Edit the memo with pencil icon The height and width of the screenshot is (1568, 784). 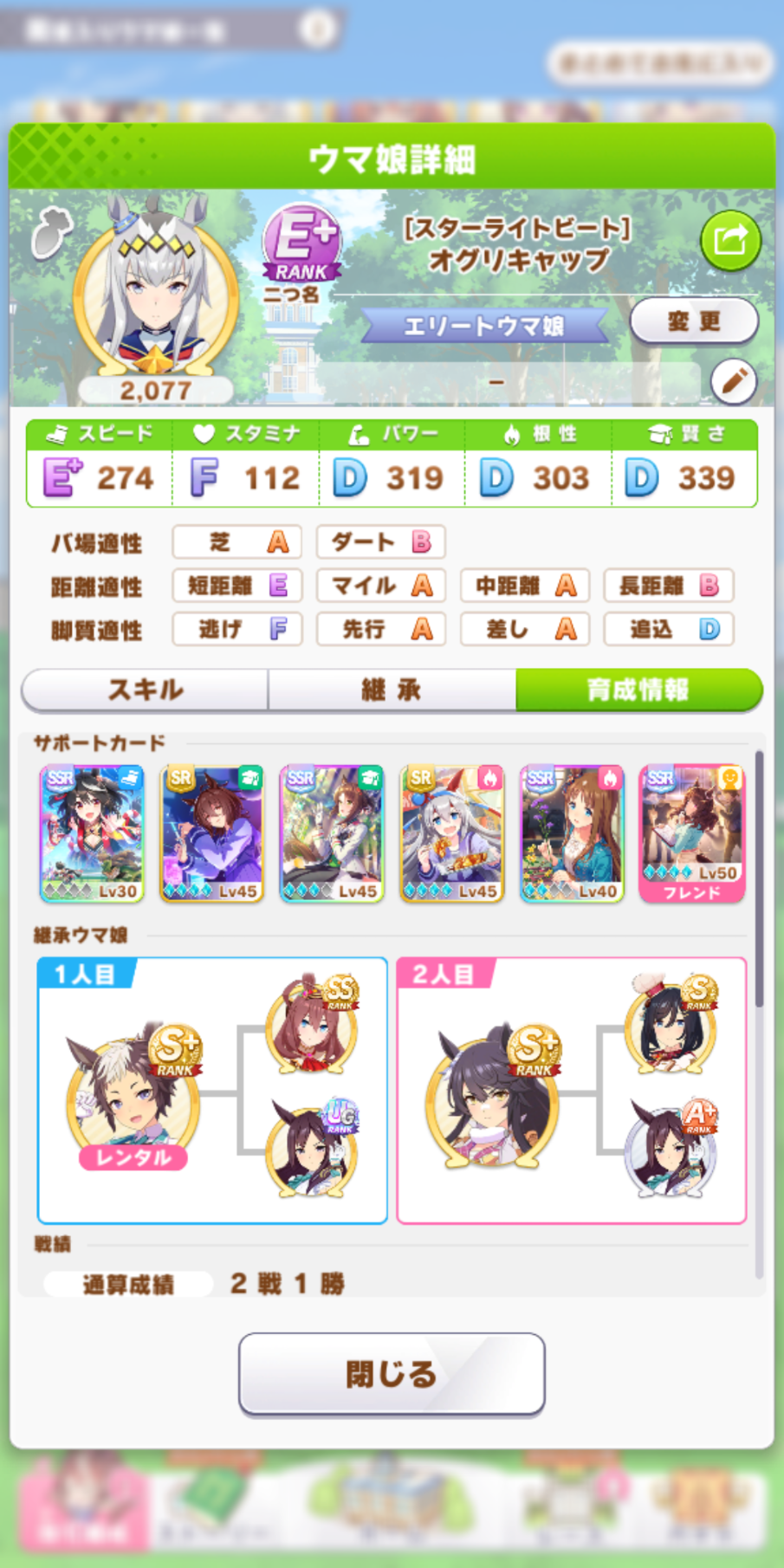pos(734,381)
